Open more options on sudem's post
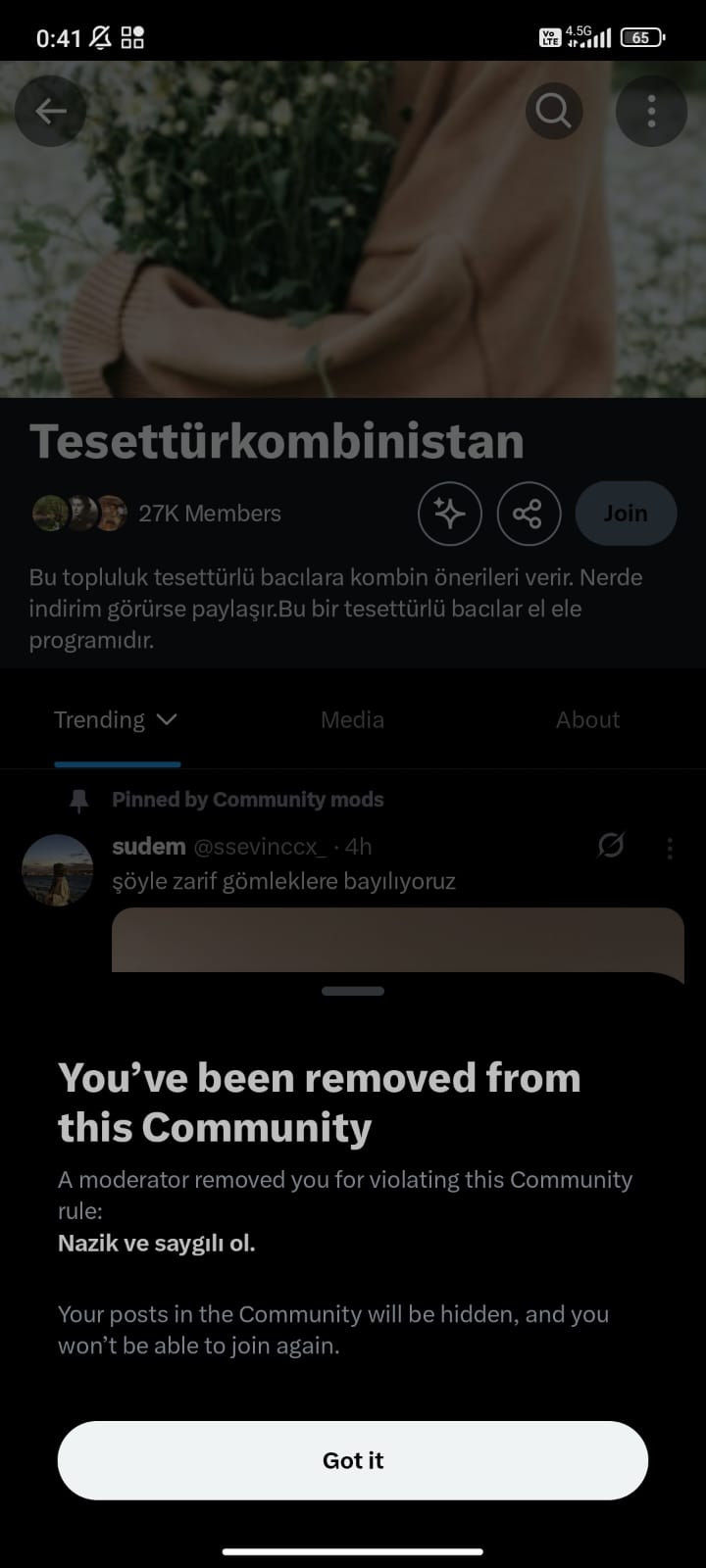 click(670, 848)
